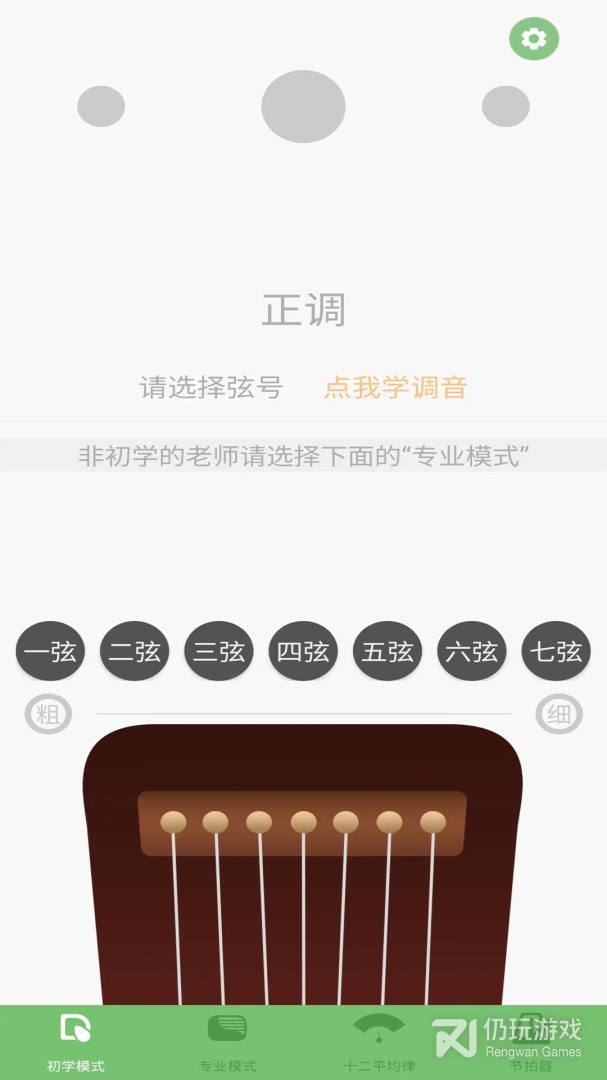Choose the 六弦 string

click(x=472, y=652)
